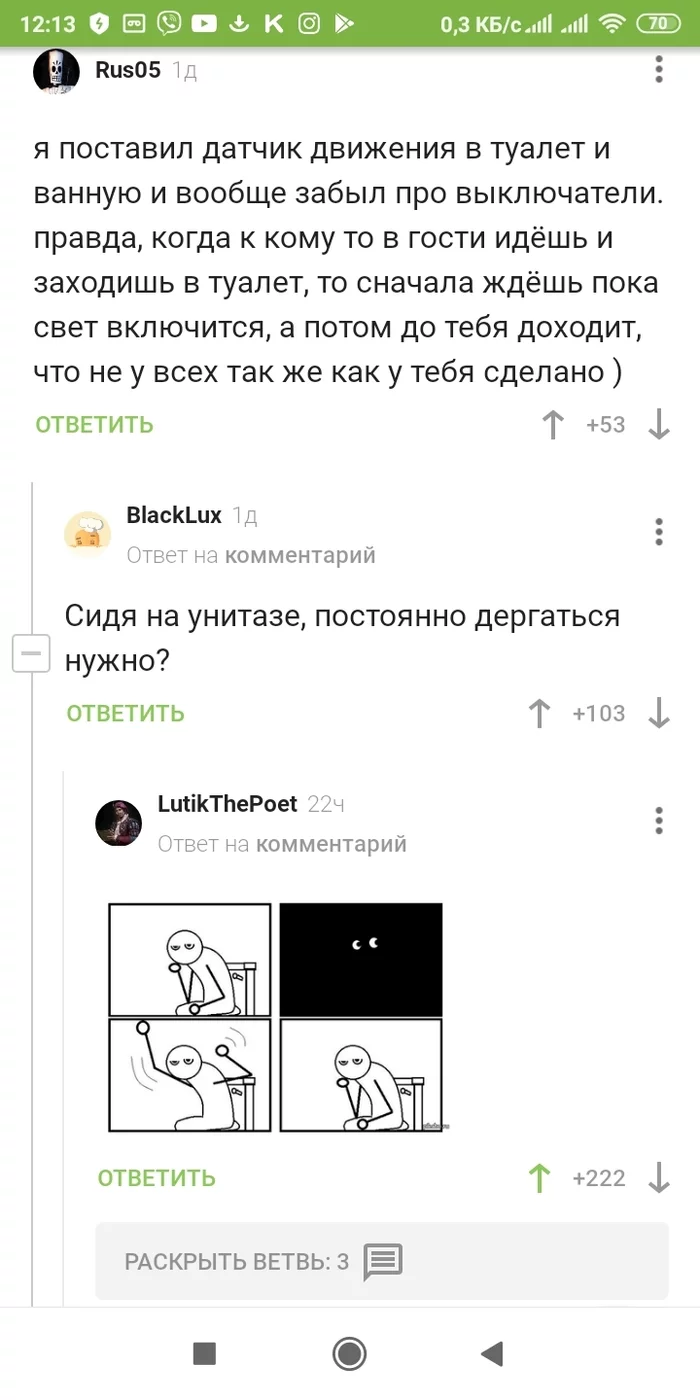Reply to Rus05's comment
This screenshot has width=700, height=1400.
pos(94,425)
